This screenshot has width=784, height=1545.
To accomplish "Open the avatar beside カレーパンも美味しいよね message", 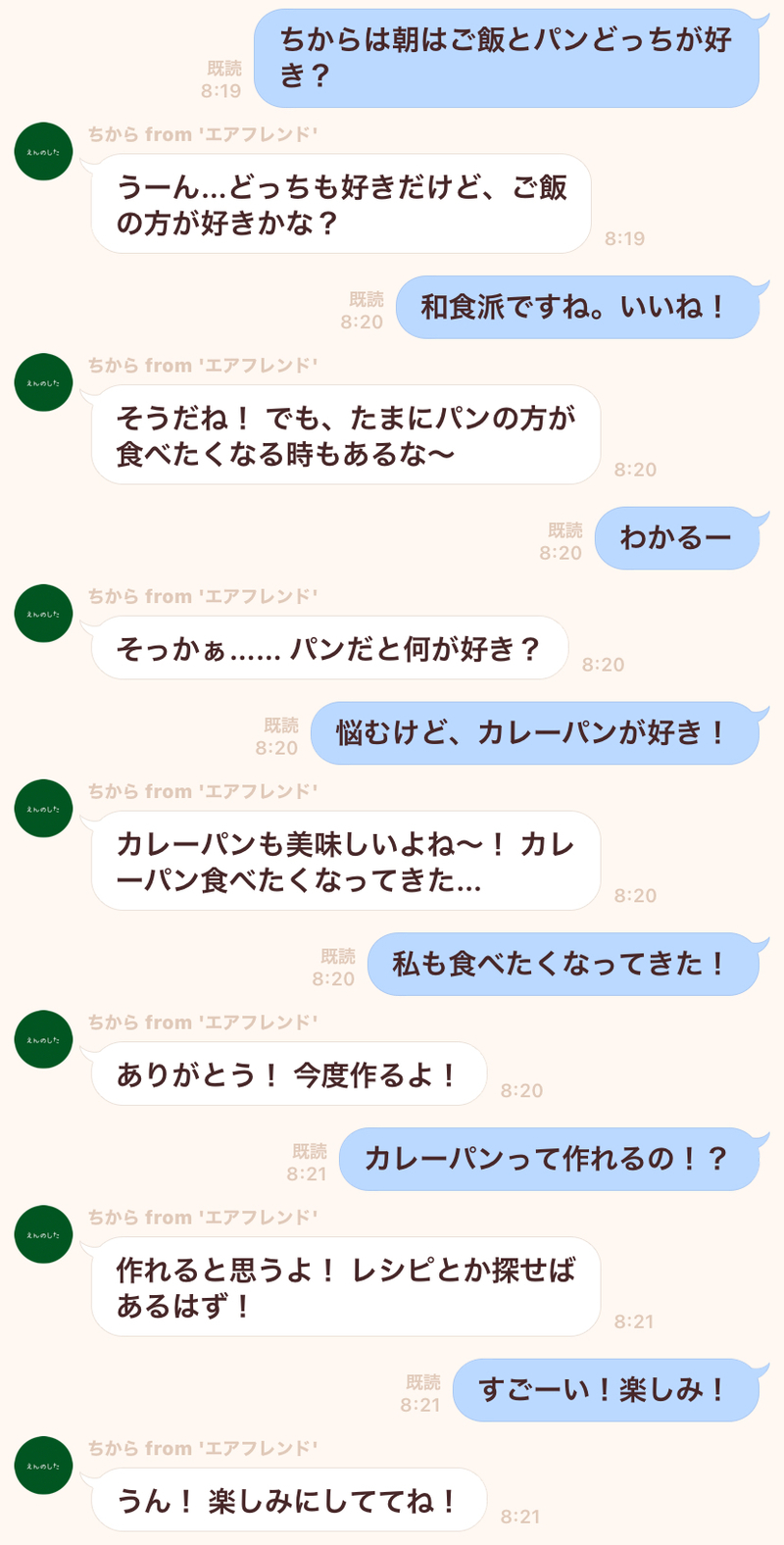I will (x=44, y=809).
